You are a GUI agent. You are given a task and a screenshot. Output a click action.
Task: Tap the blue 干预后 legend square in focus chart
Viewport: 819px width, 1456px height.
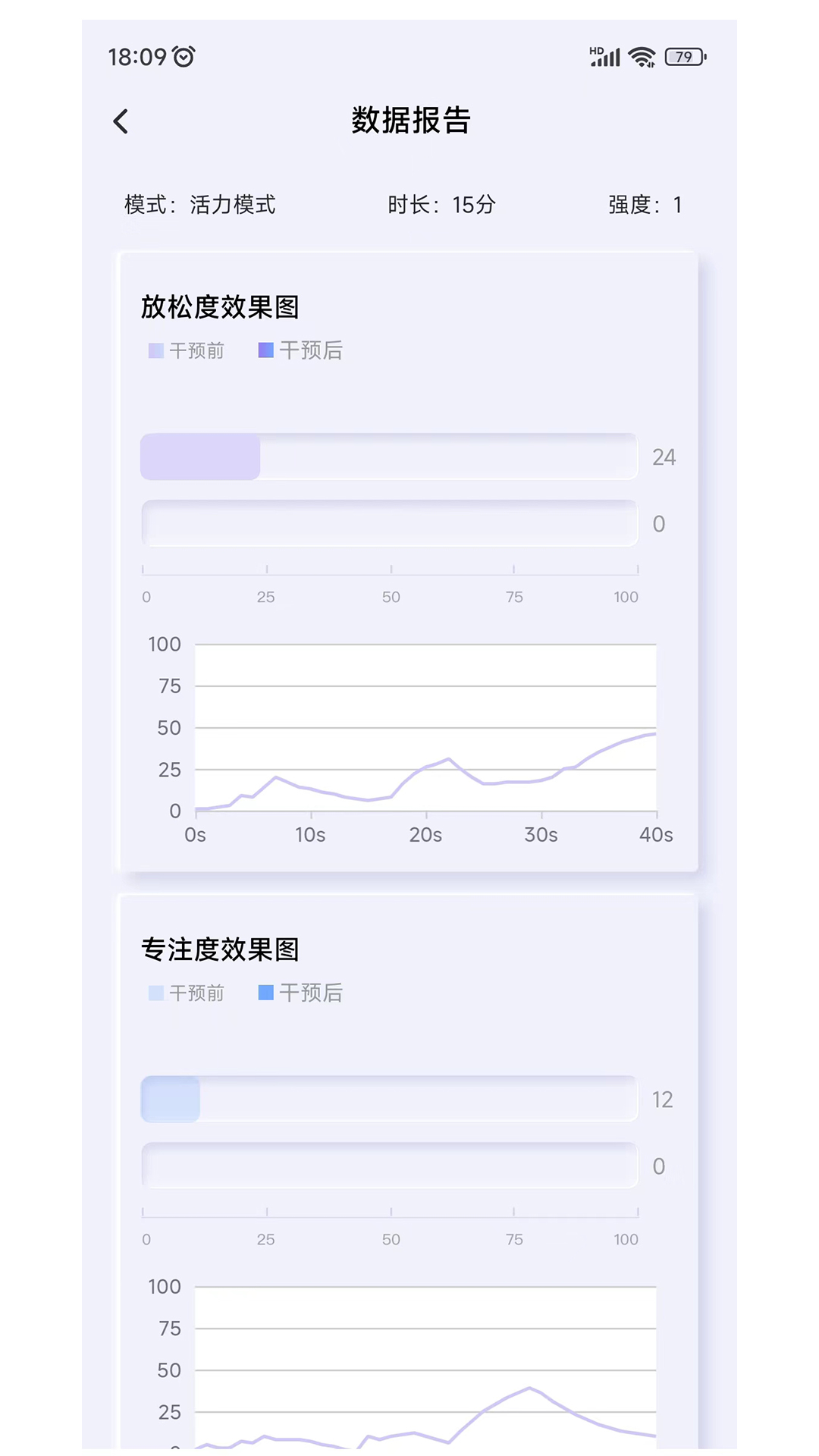[265, 992]
